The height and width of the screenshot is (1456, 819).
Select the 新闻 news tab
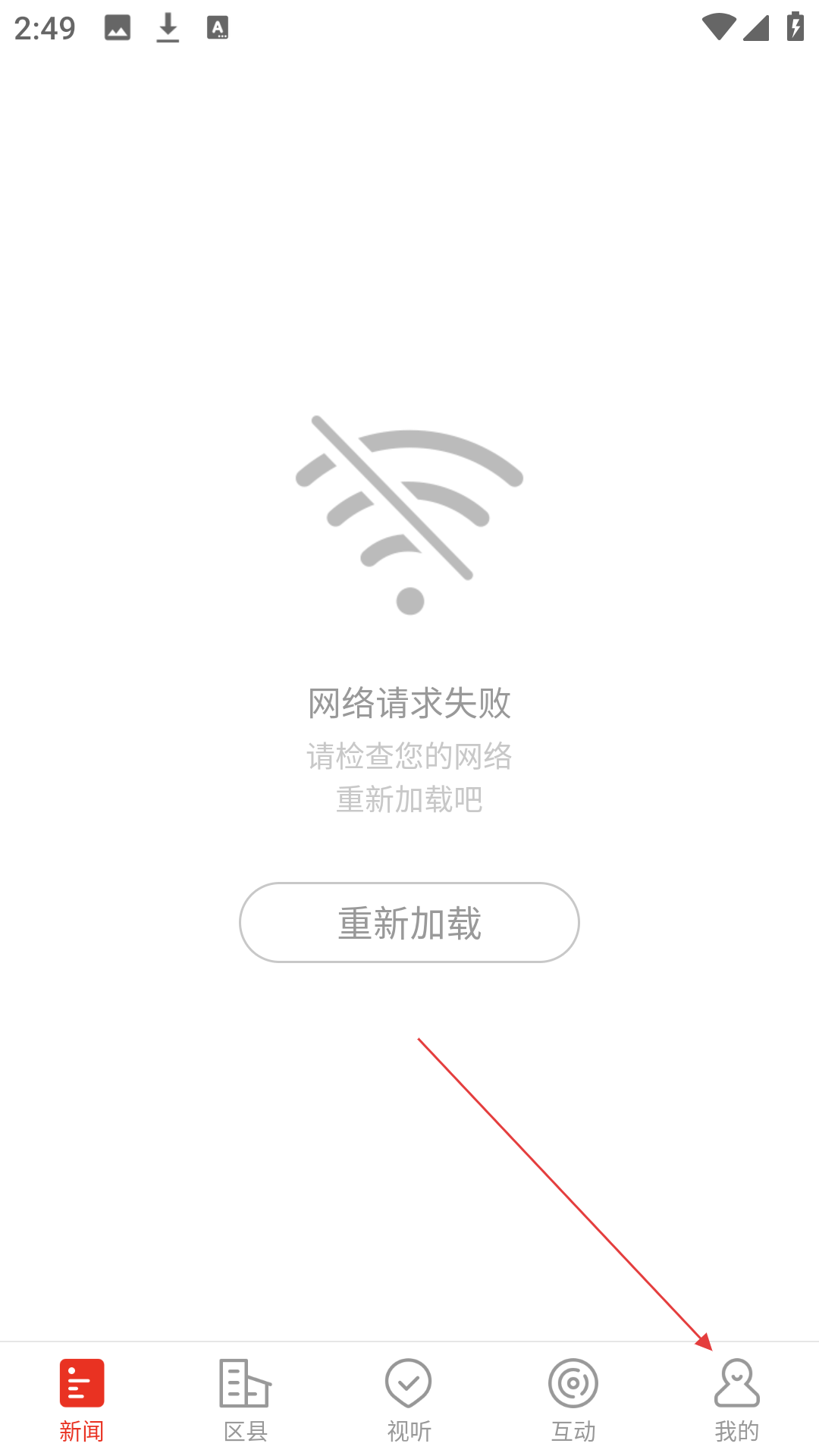[82, 1400]
